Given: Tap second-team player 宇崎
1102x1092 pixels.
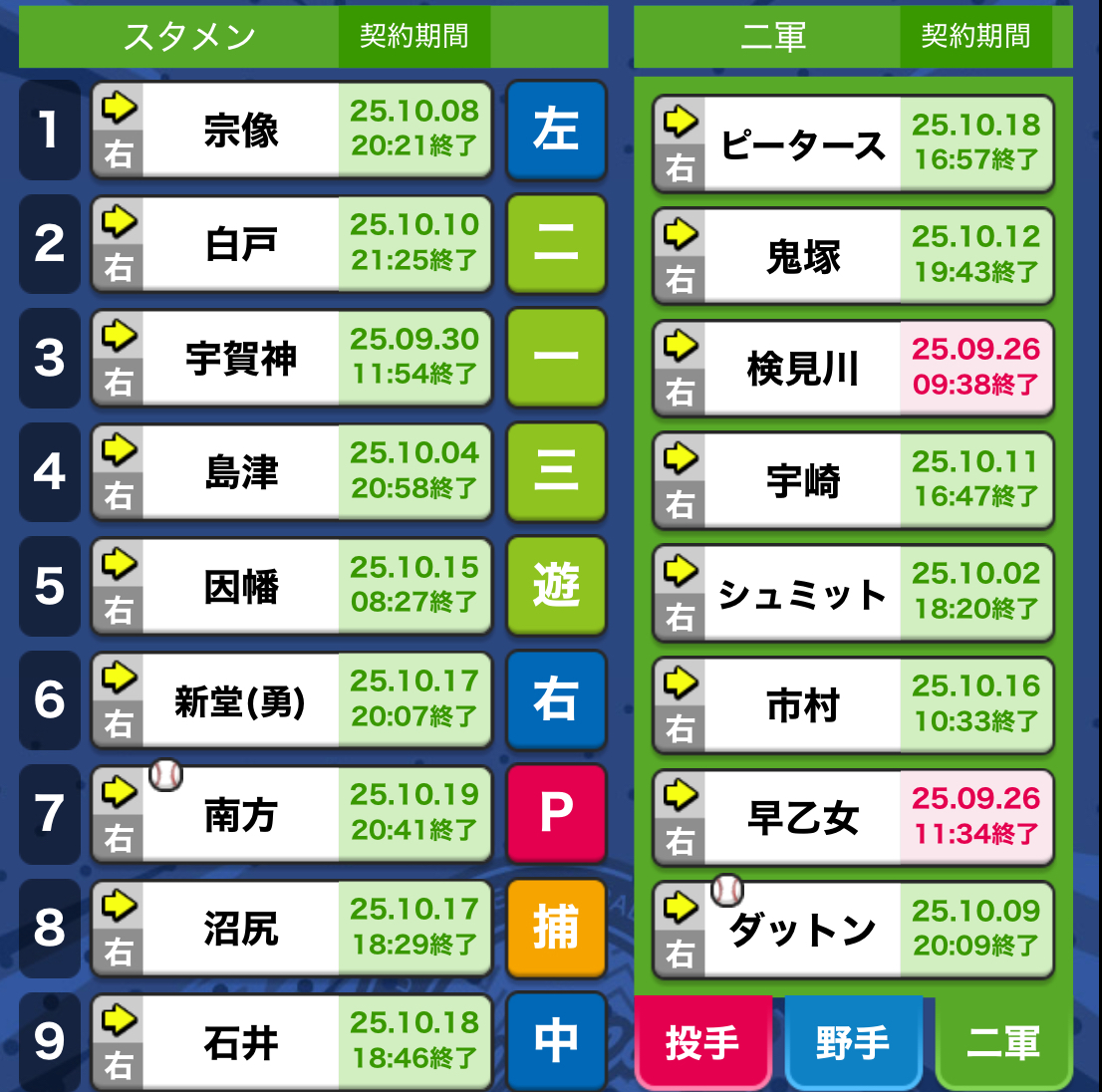Looking at the screenshot, I should (x=803, y=481).
